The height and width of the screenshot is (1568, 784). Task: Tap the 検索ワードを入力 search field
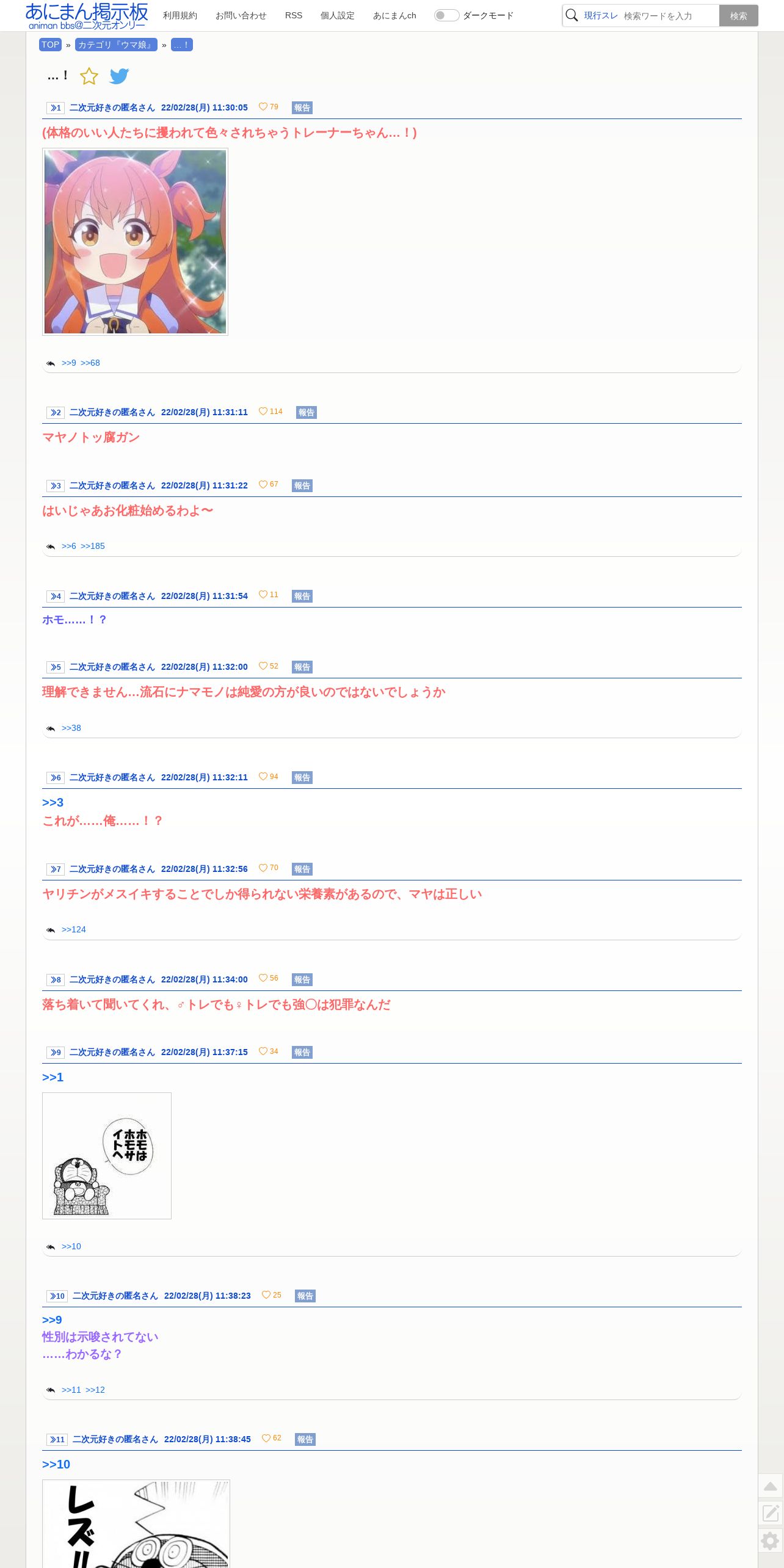point(669,16)
